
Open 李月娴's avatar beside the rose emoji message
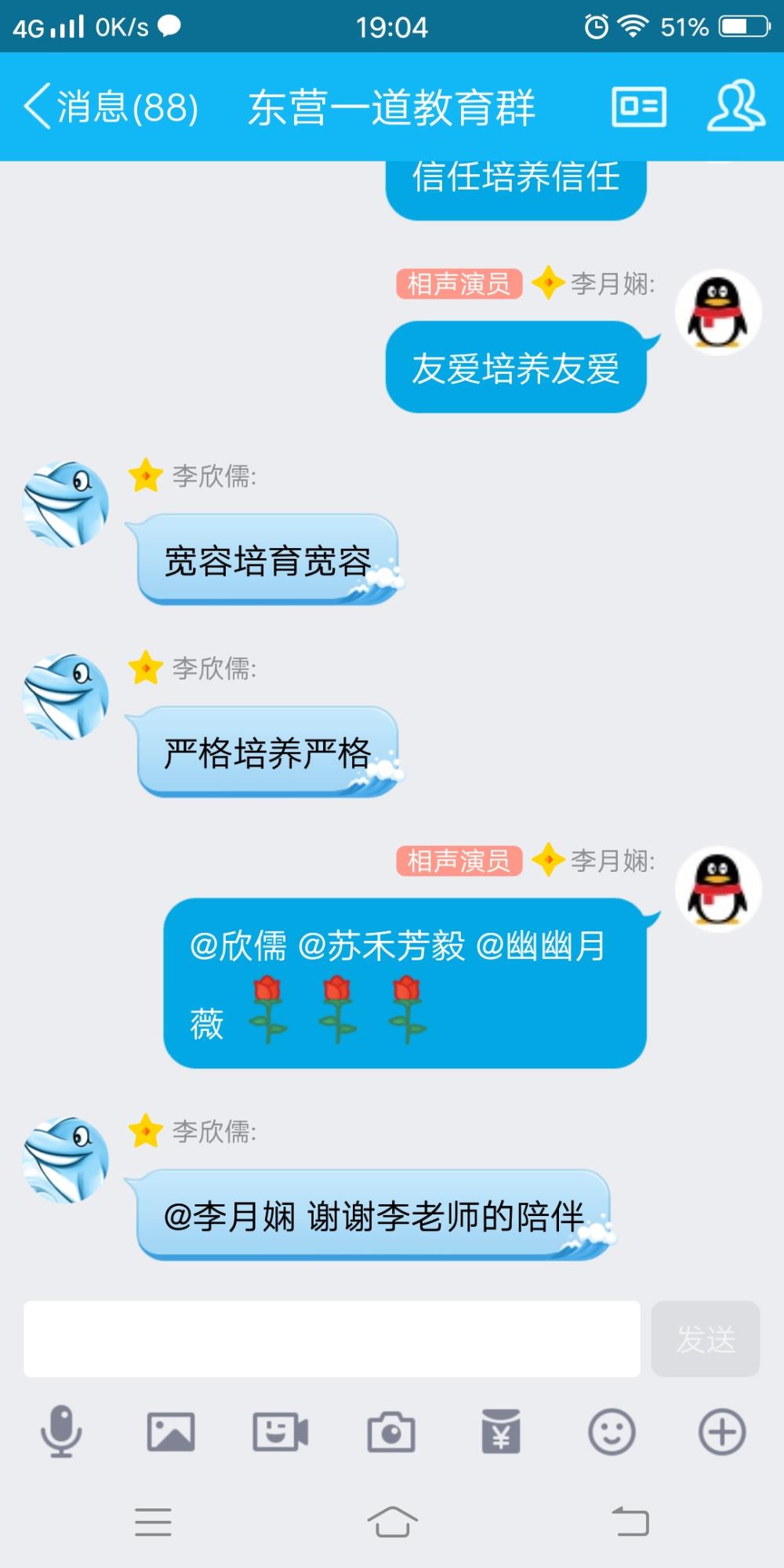718,889
